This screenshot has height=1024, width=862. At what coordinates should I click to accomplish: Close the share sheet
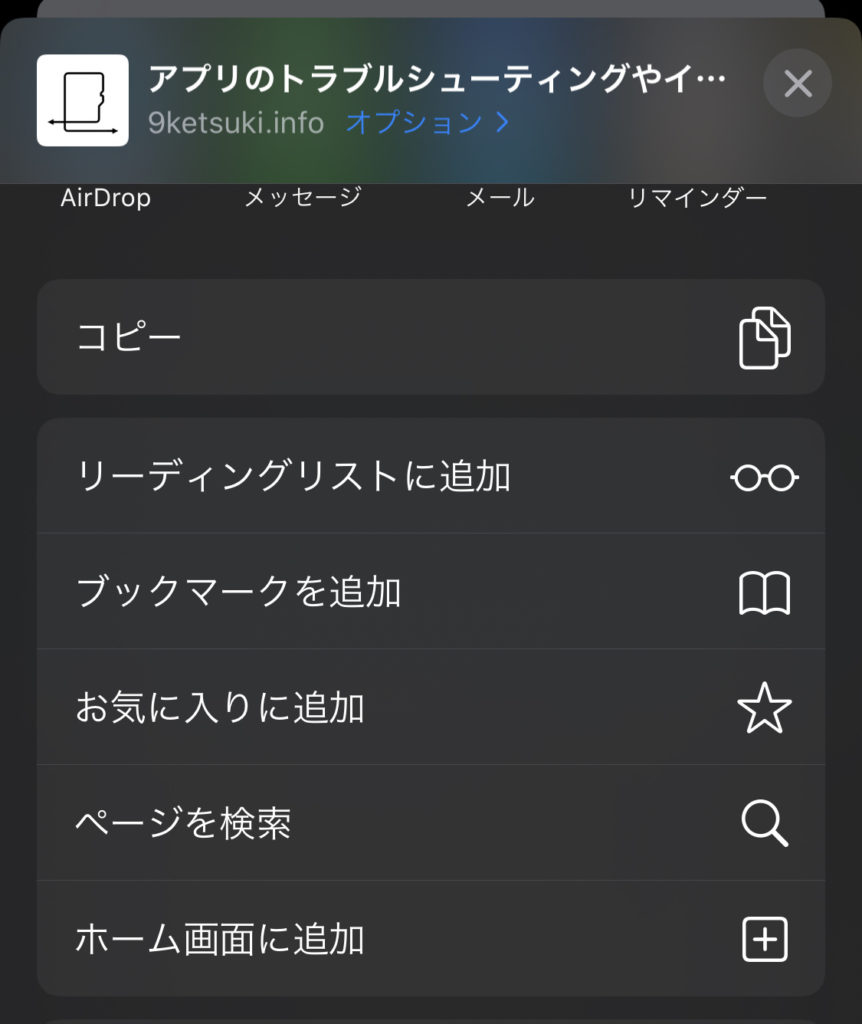coord(797,84)
